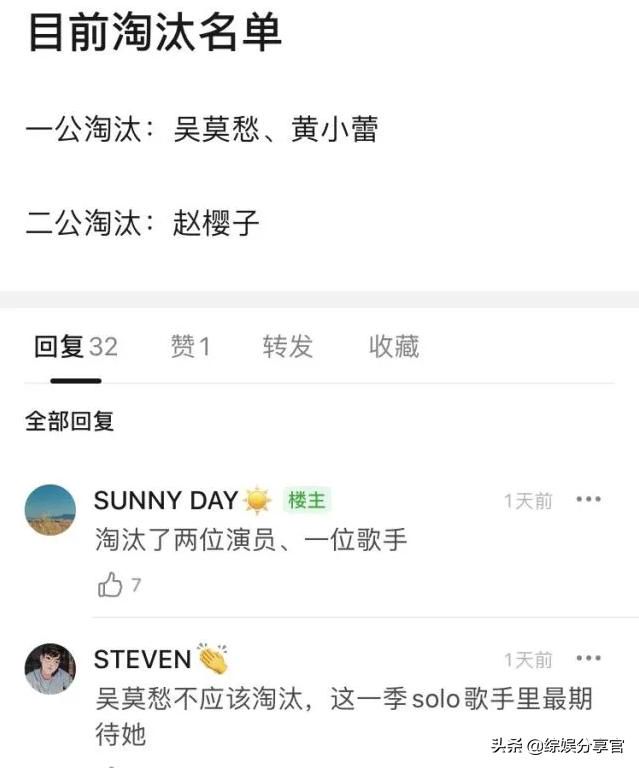
Task: Open the 转发 tab
Action: (288, 347)
